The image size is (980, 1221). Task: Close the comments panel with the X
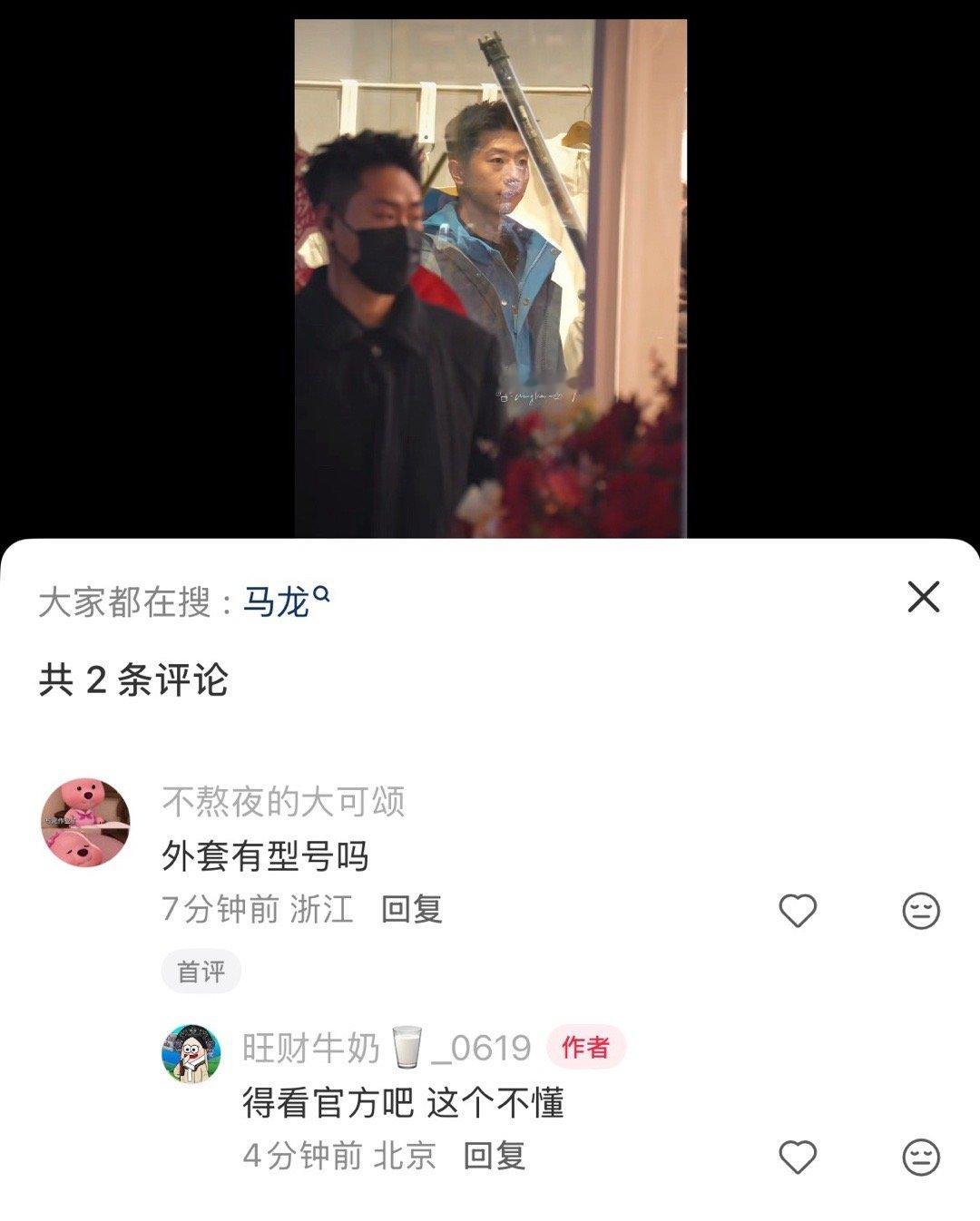[926, 596]
